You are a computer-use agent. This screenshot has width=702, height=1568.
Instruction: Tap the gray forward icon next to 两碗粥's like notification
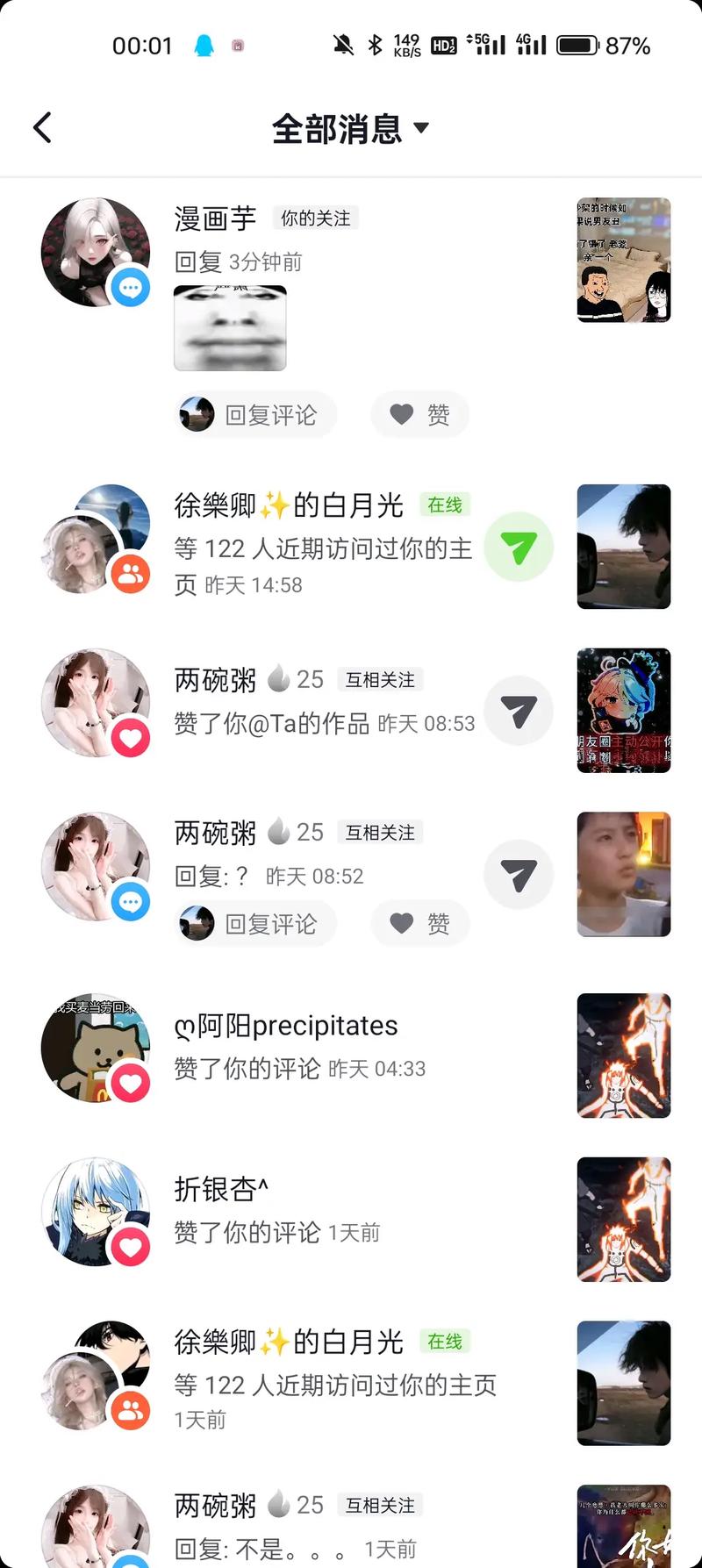point(519,711)
